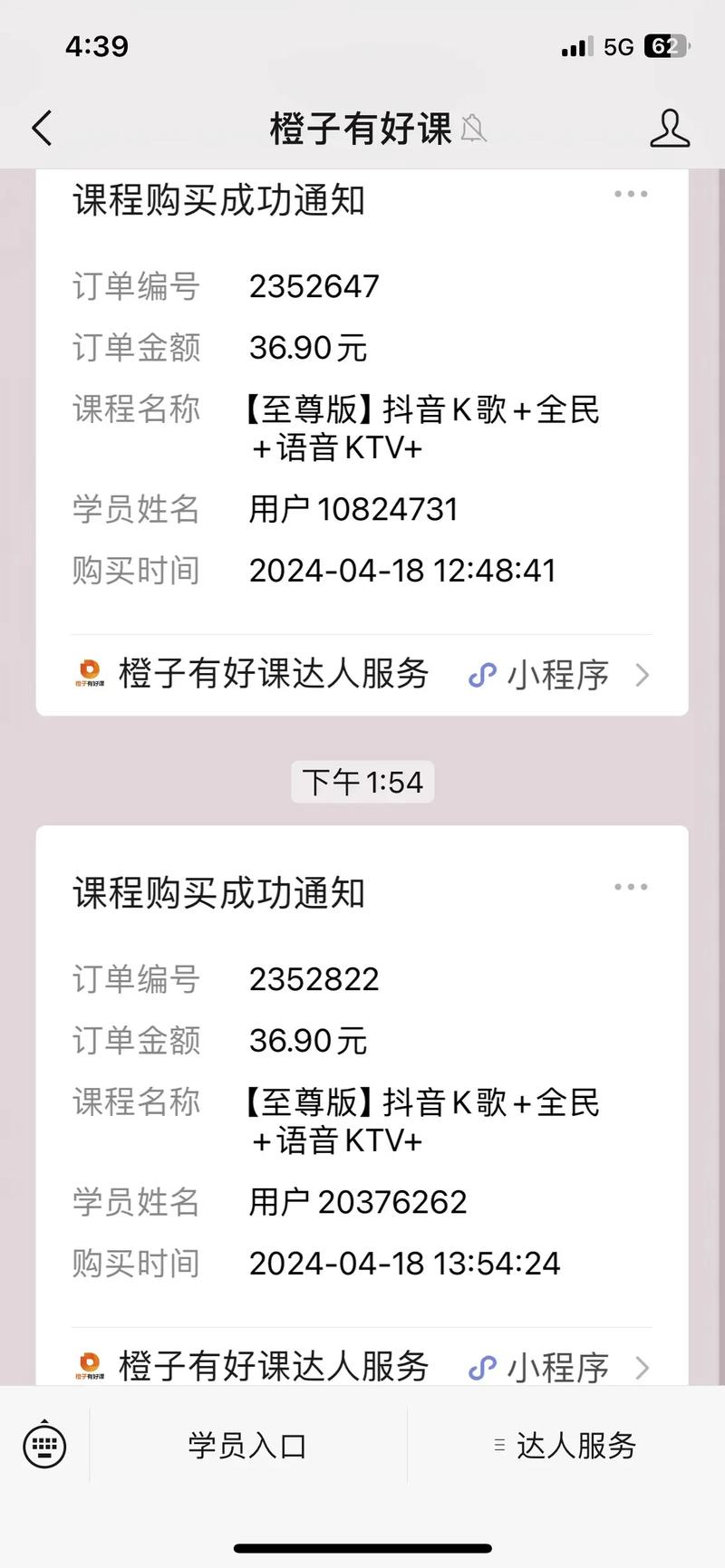The image size is (725, 1568).
Task: Open the account profile icon
Action: pos(670,128)
